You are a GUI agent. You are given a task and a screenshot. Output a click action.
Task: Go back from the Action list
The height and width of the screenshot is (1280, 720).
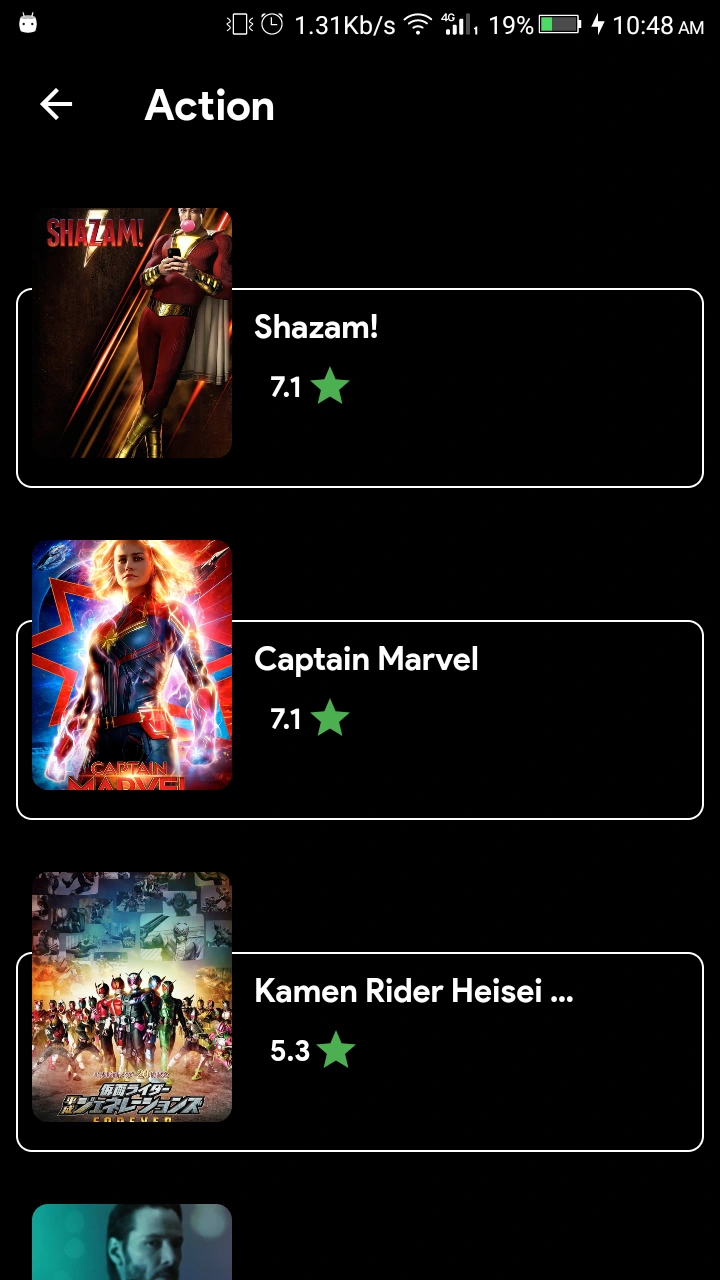point(56,105)
